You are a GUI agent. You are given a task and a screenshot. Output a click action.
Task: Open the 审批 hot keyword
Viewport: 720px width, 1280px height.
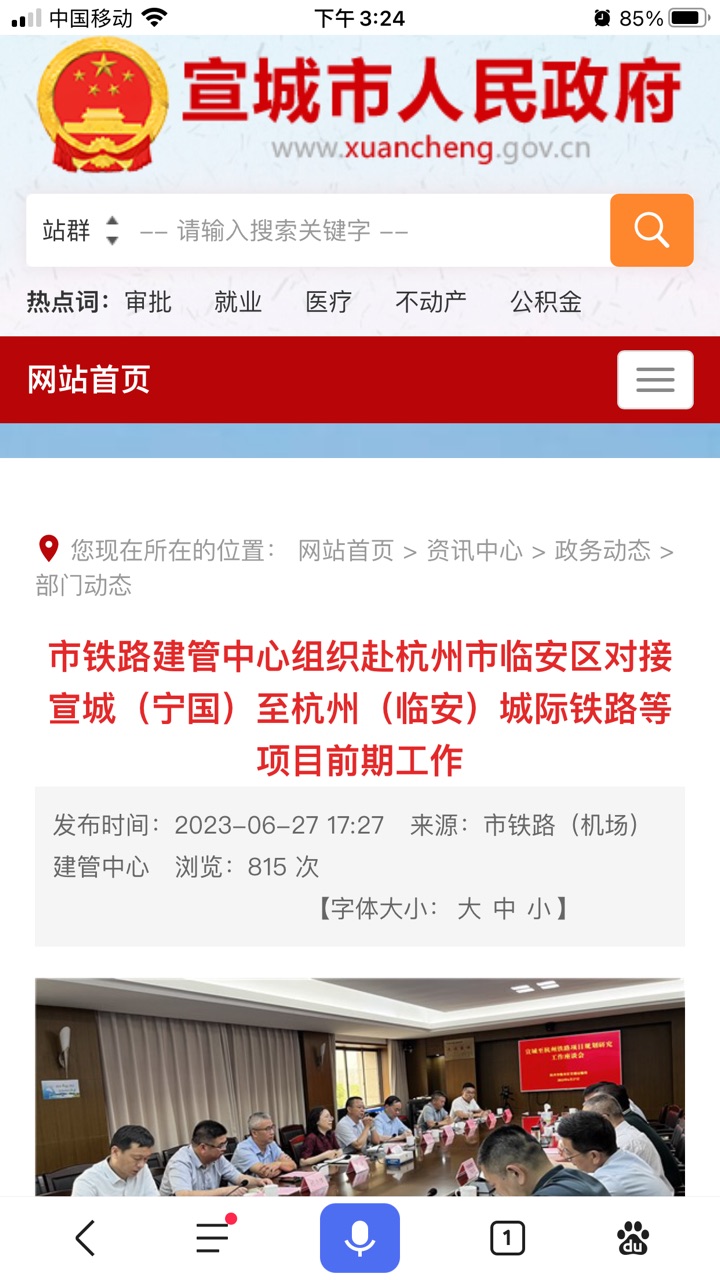[x=148, y=302]
